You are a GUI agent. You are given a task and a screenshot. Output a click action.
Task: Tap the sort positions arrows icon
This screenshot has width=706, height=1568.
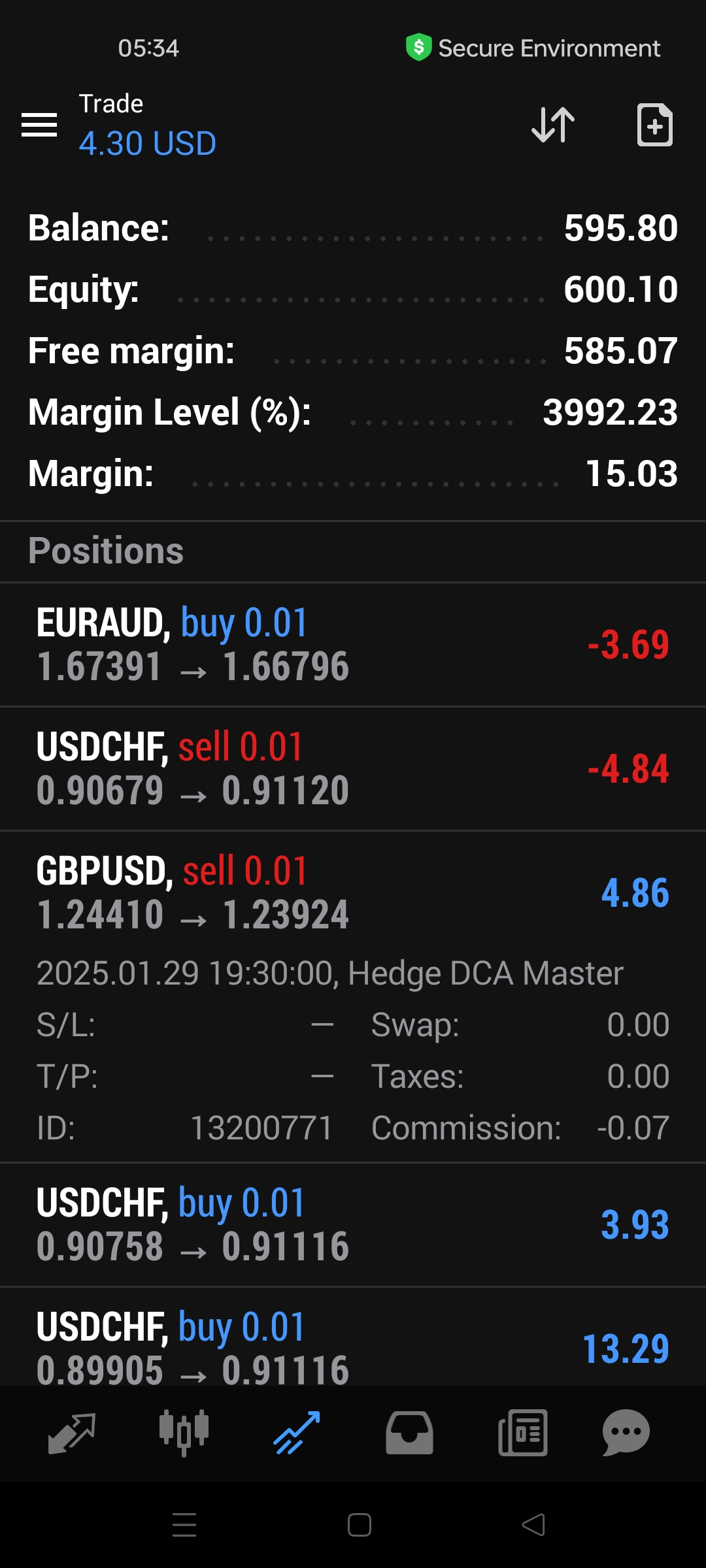(553, 124)
